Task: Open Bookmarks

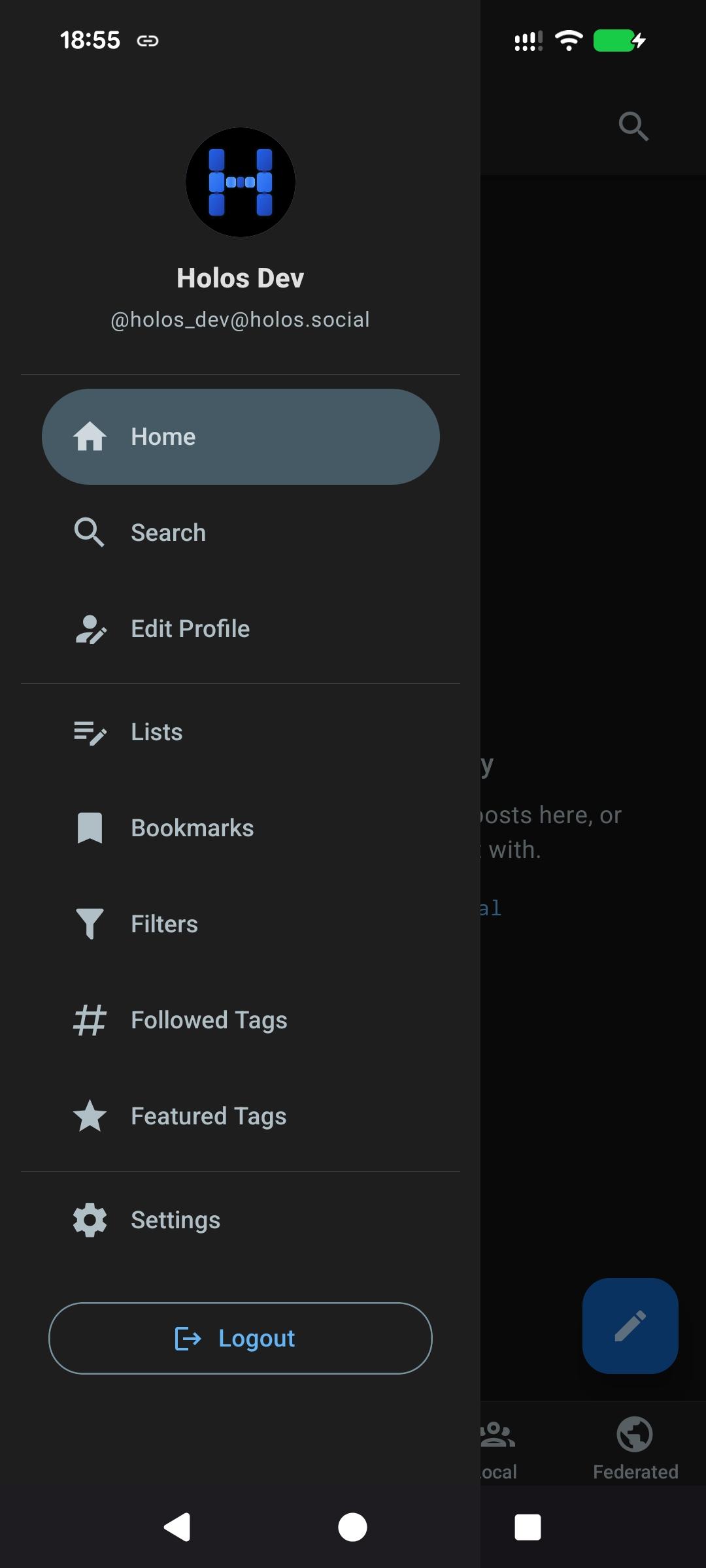Action: point(241,828)
